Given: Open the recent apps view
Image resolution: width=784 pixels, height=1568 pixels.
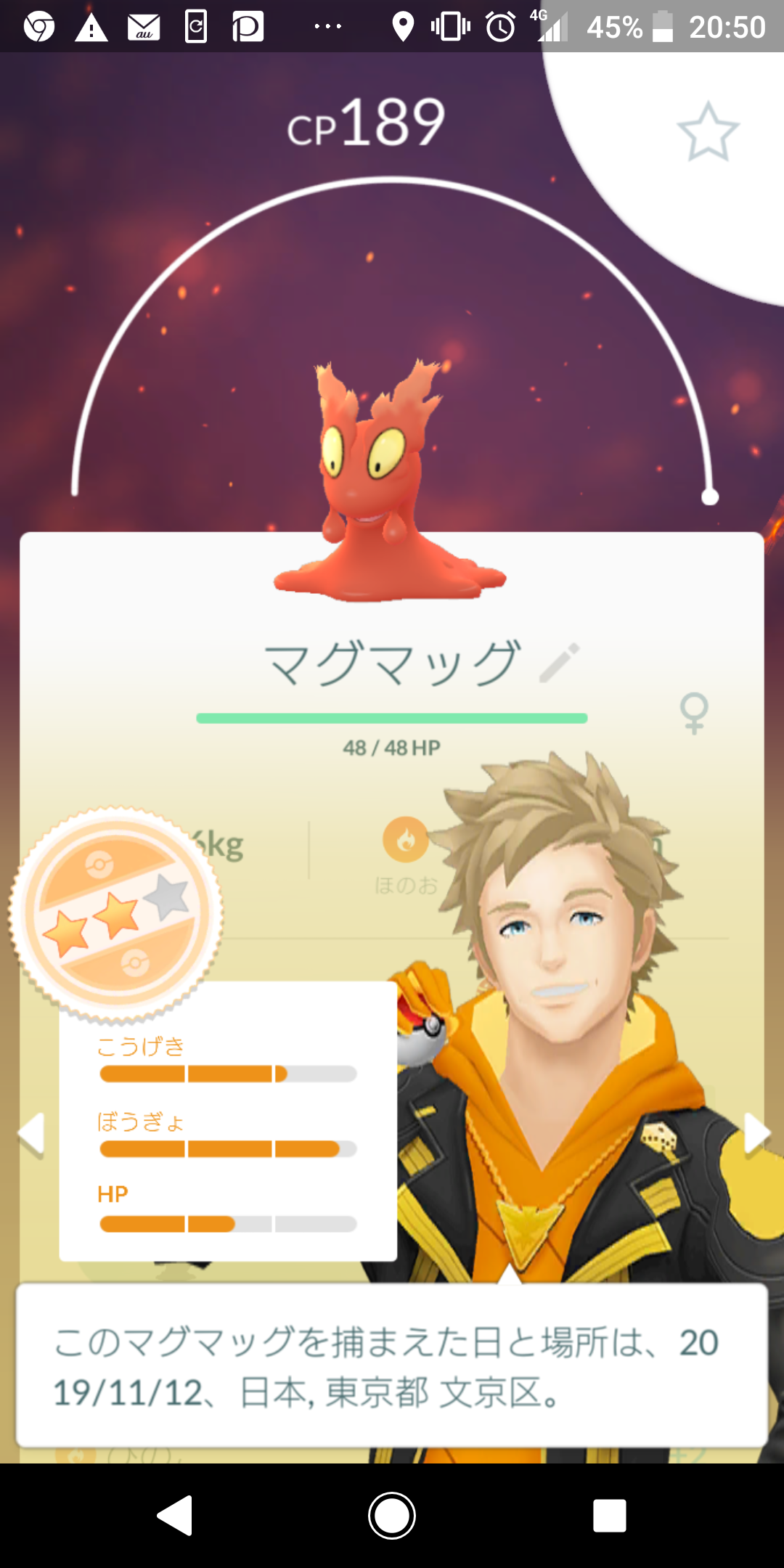Looking at the screenshot, I should pos(609,1516).
